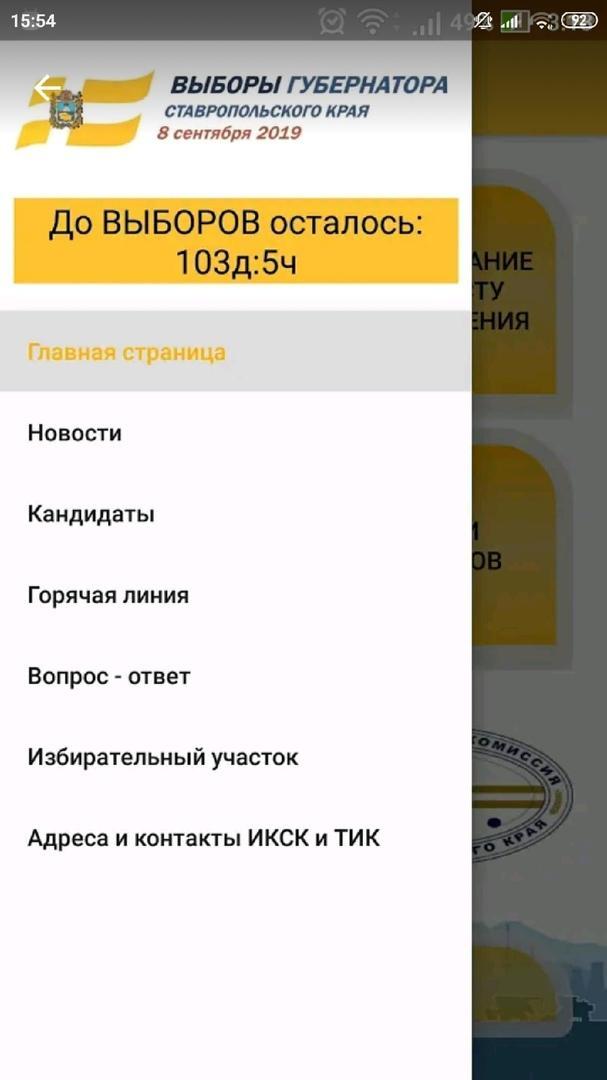The width and height of the screenshot is (607, 1080).
Task: Select Избирательный участок
Action: 163,757
